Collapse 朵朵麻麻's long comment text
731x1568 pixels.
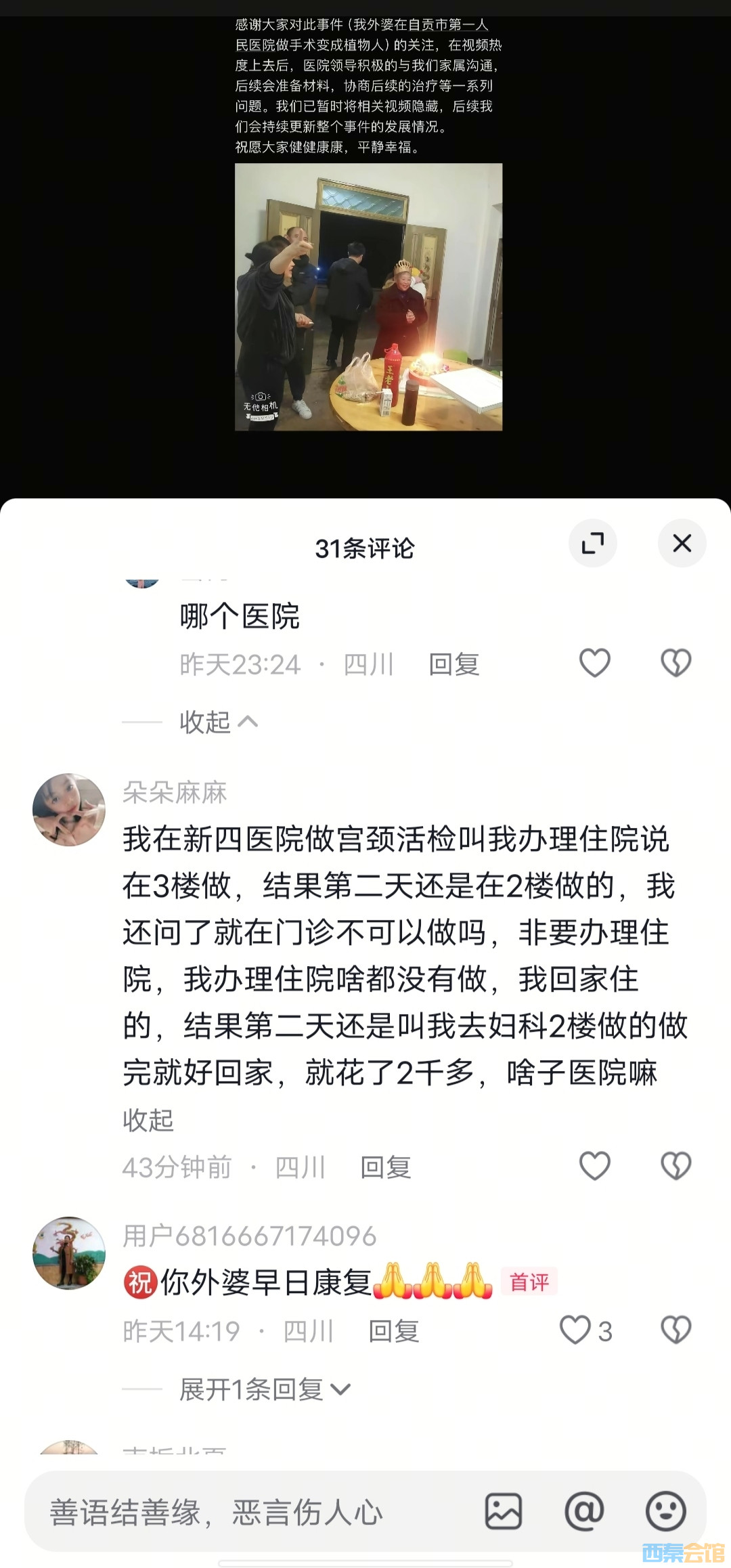pos(148,1120)
